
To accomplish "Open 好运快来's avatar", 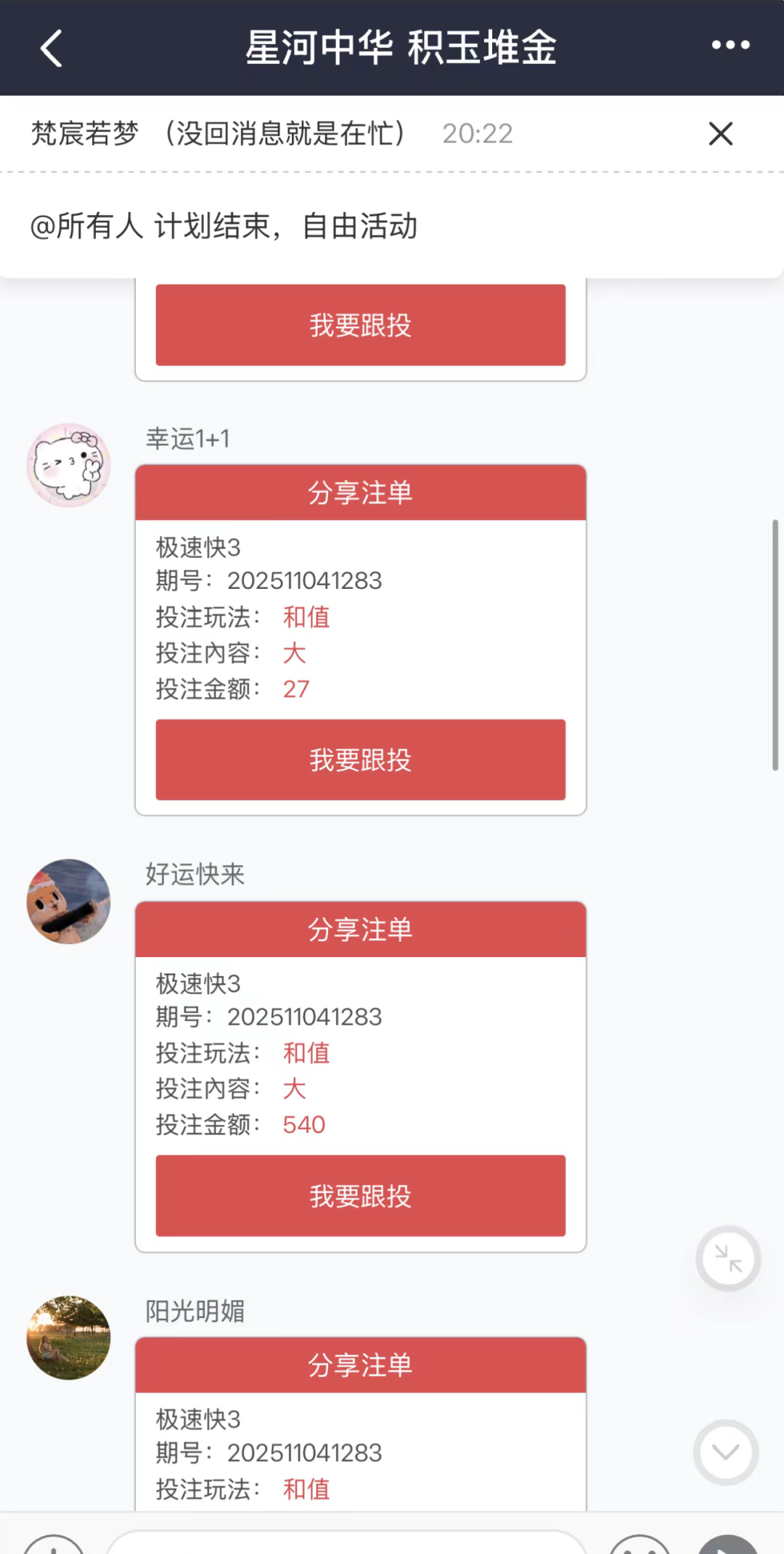I will pyautogui.click(x=69, y=901).
